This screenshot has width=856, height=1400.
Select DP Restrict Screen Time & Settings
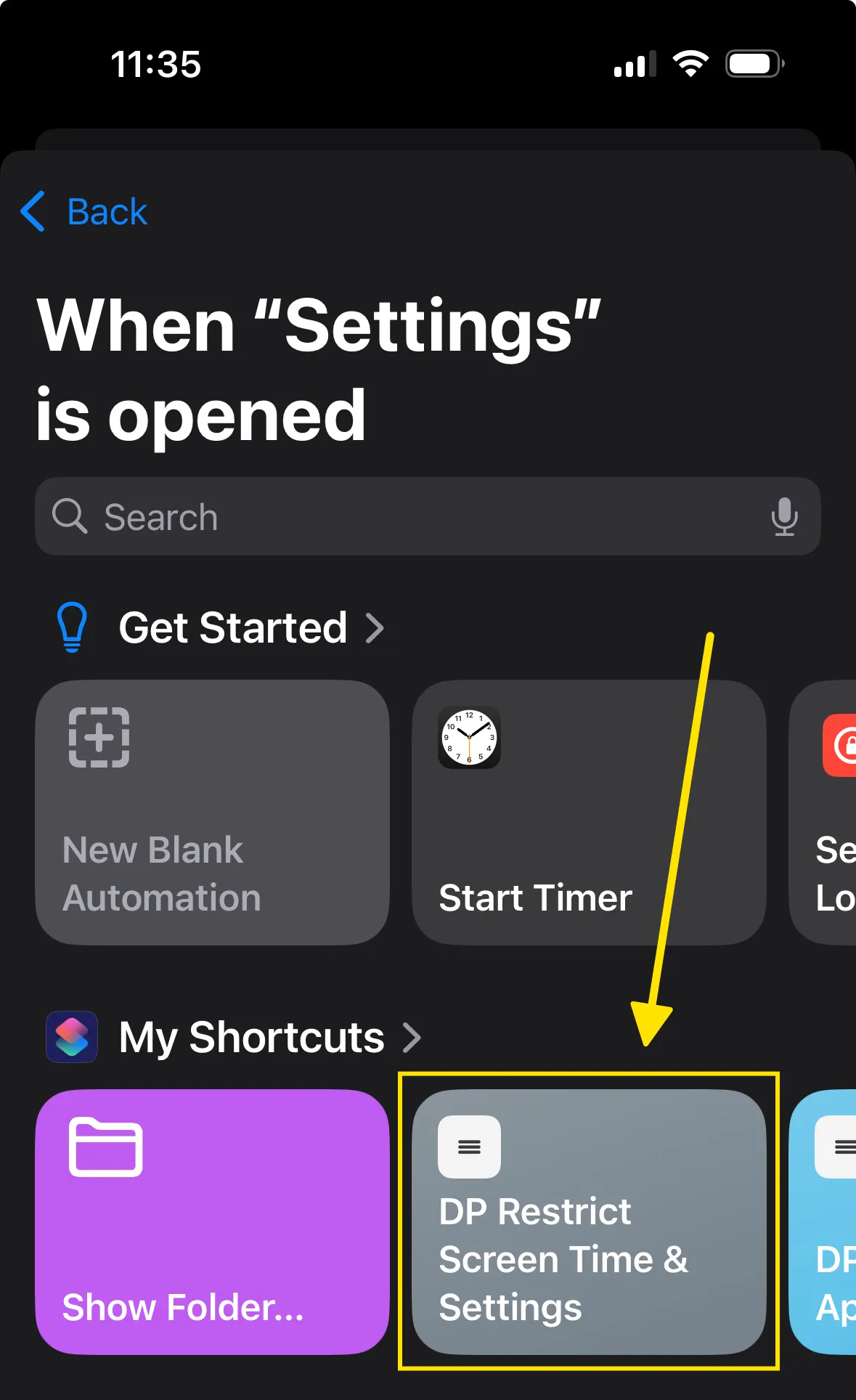click(x=589, y=1221)
